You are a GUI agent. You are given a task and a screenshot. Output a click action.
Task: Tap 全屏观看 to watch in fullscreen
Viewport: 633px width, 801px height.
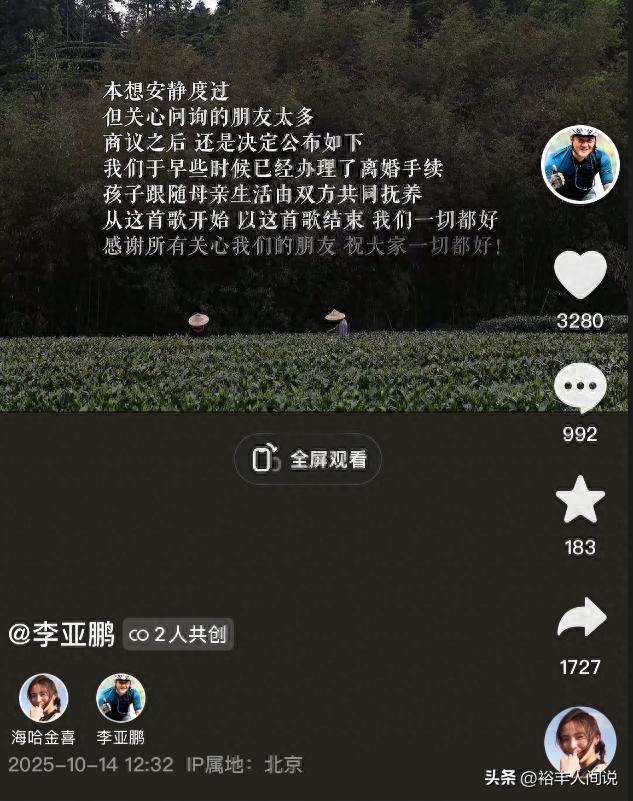[x=308, y=459]
